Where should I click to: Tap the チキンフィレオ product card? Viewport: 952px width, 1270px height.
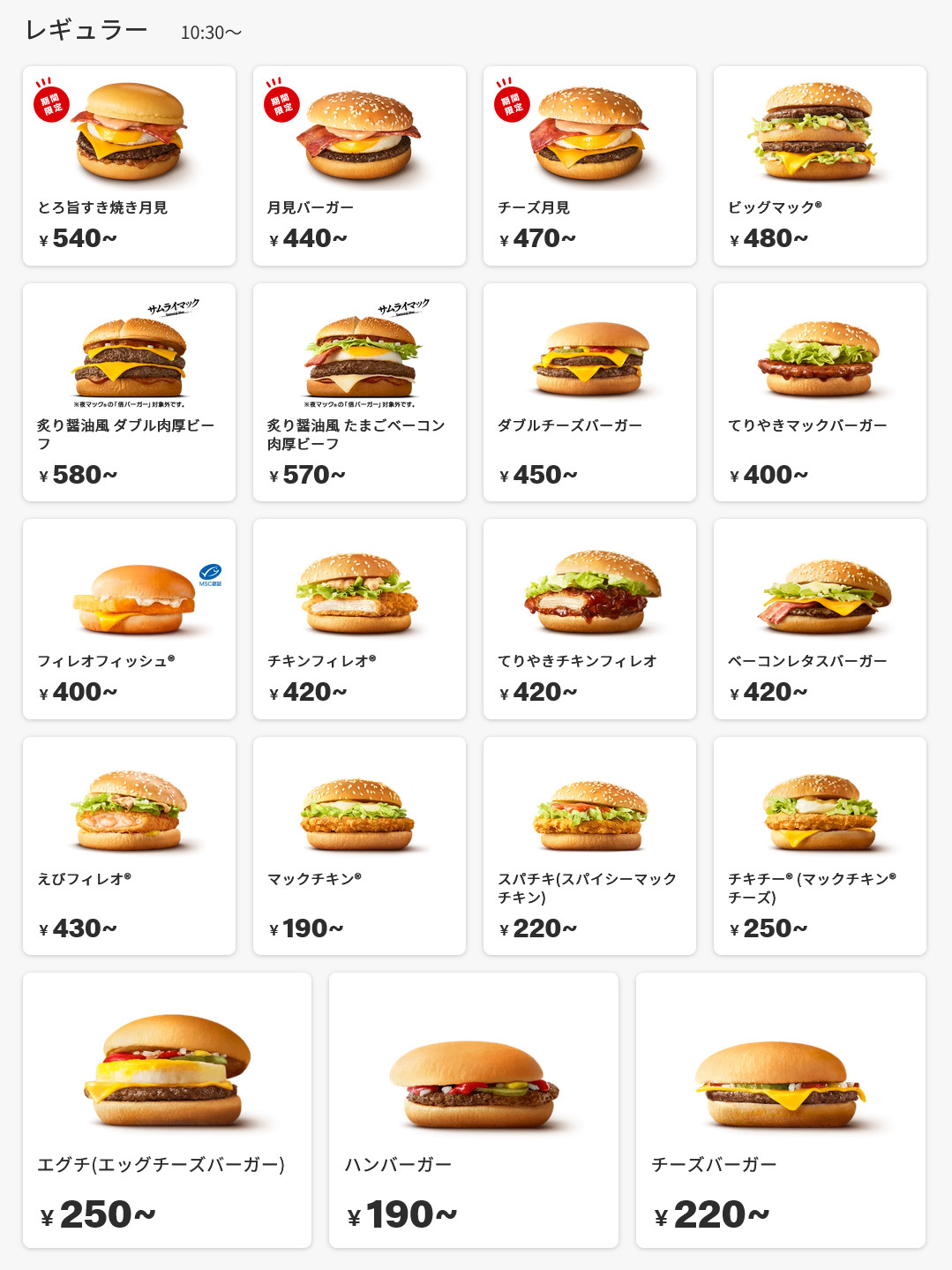coord(359,619)
